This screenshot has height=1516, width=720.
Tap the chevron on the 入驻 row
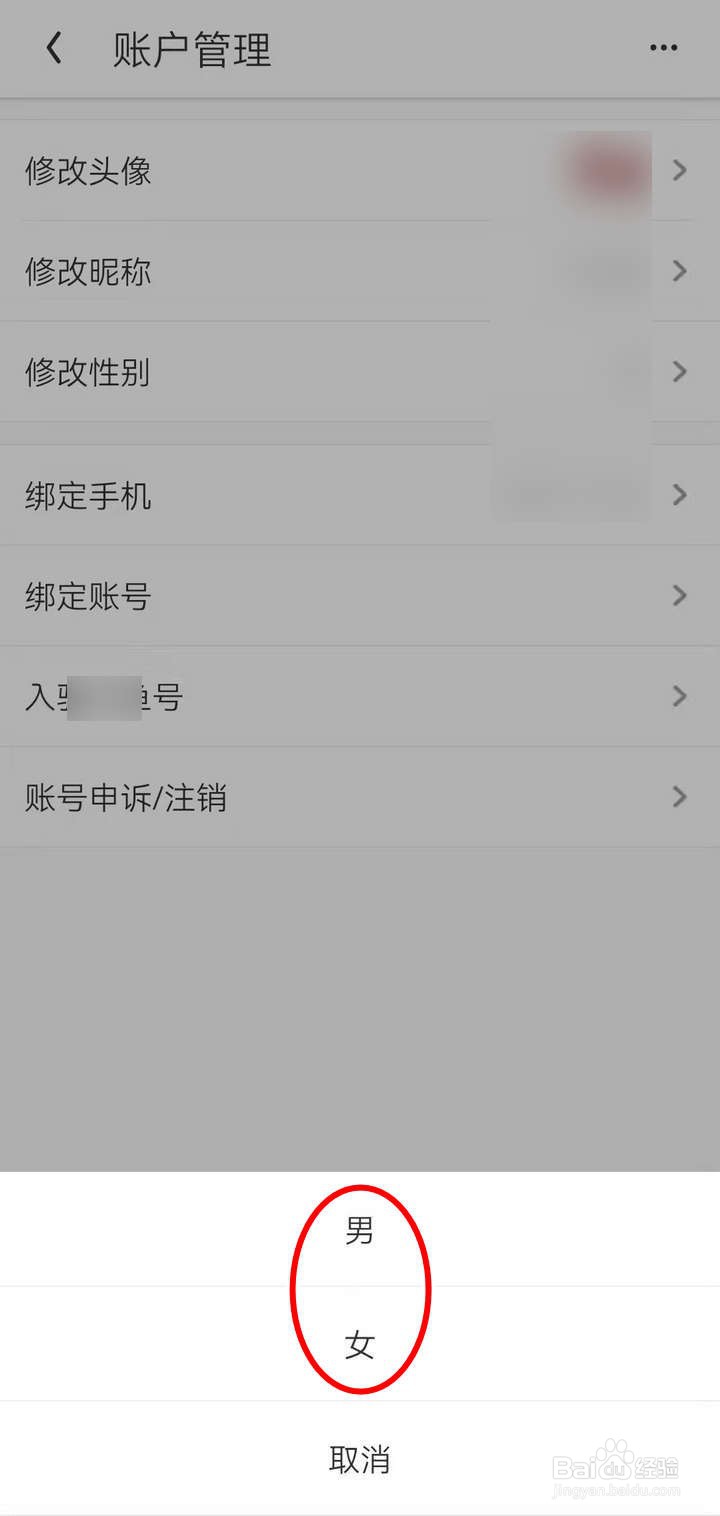coord(680,696)
